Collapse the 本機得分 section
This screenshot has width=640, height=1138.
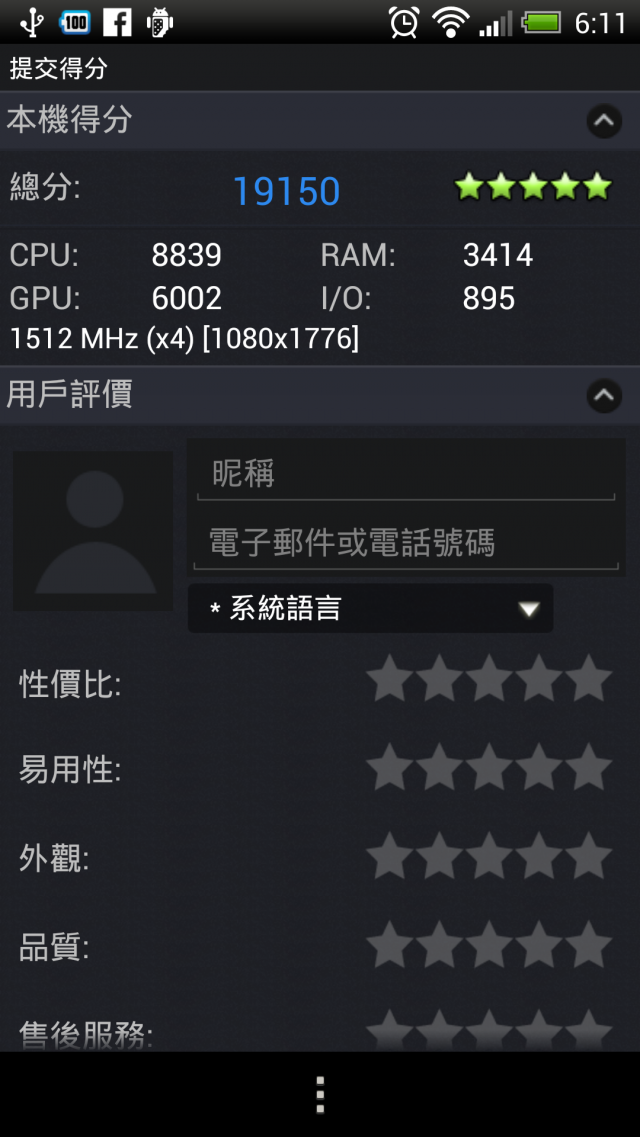(x=603, y=122)
